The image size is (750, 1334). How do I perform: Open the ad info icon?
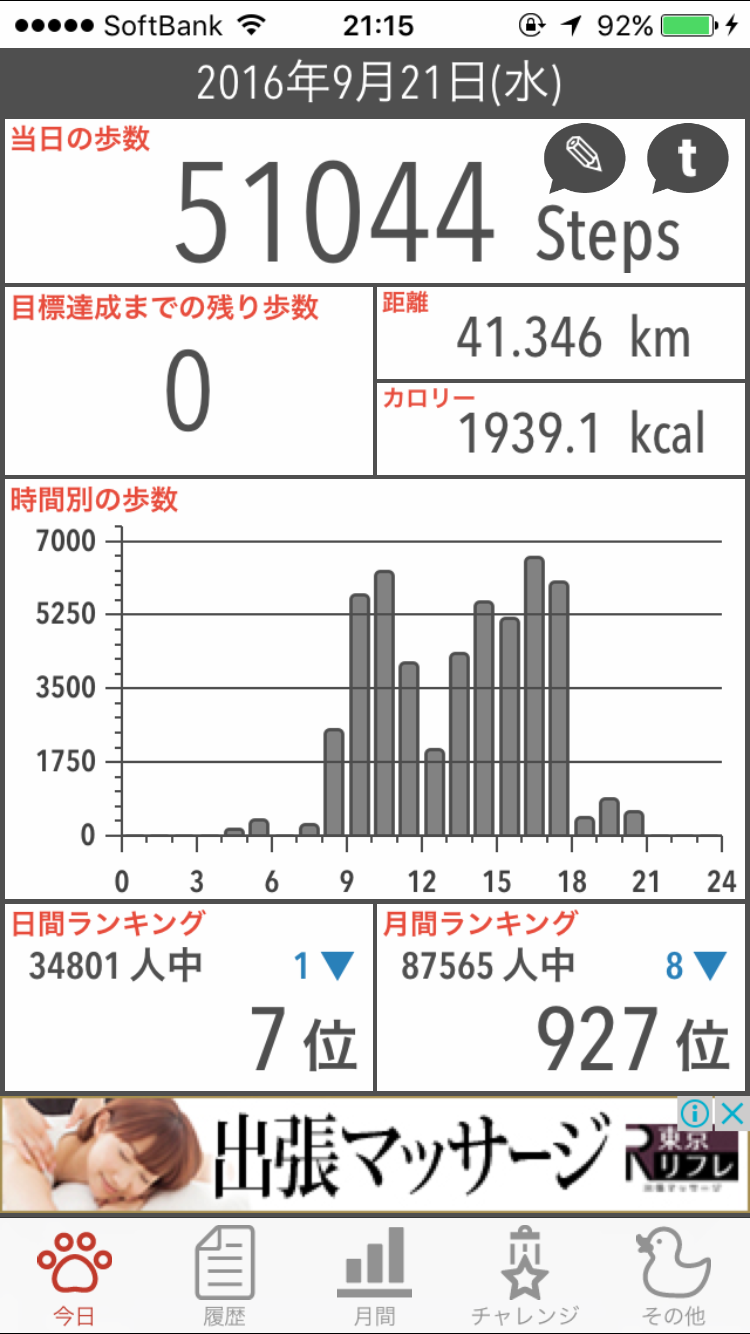point(696,1113)
